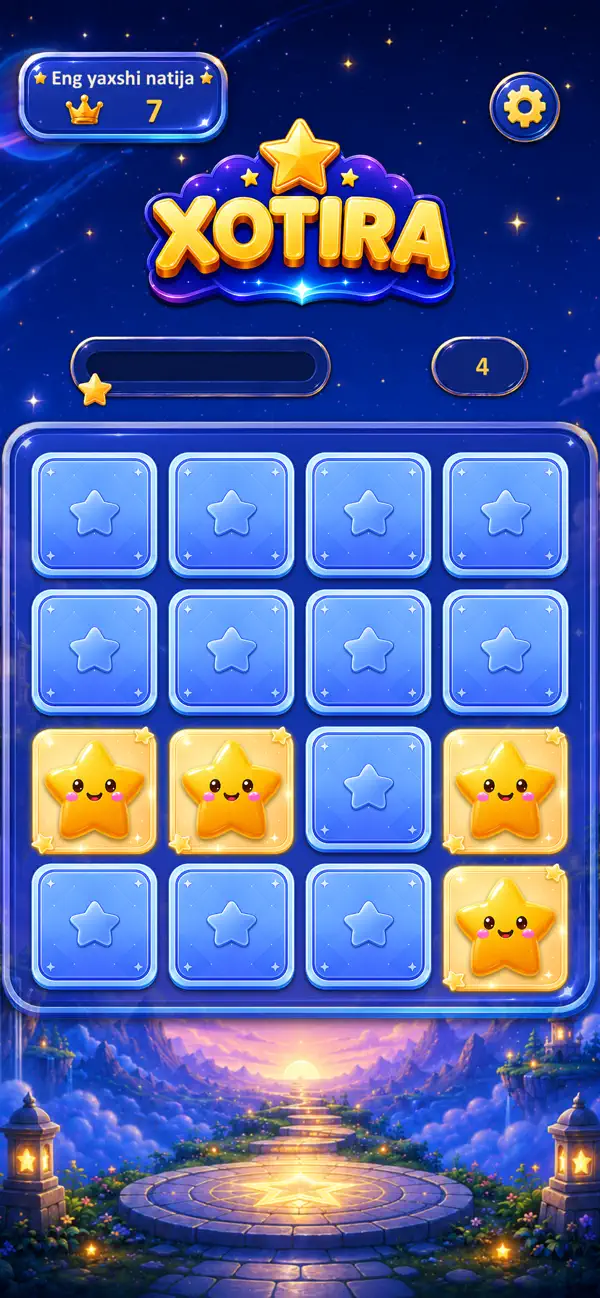
Task: Flip the first tile of the bottom row
Action: 94,927
